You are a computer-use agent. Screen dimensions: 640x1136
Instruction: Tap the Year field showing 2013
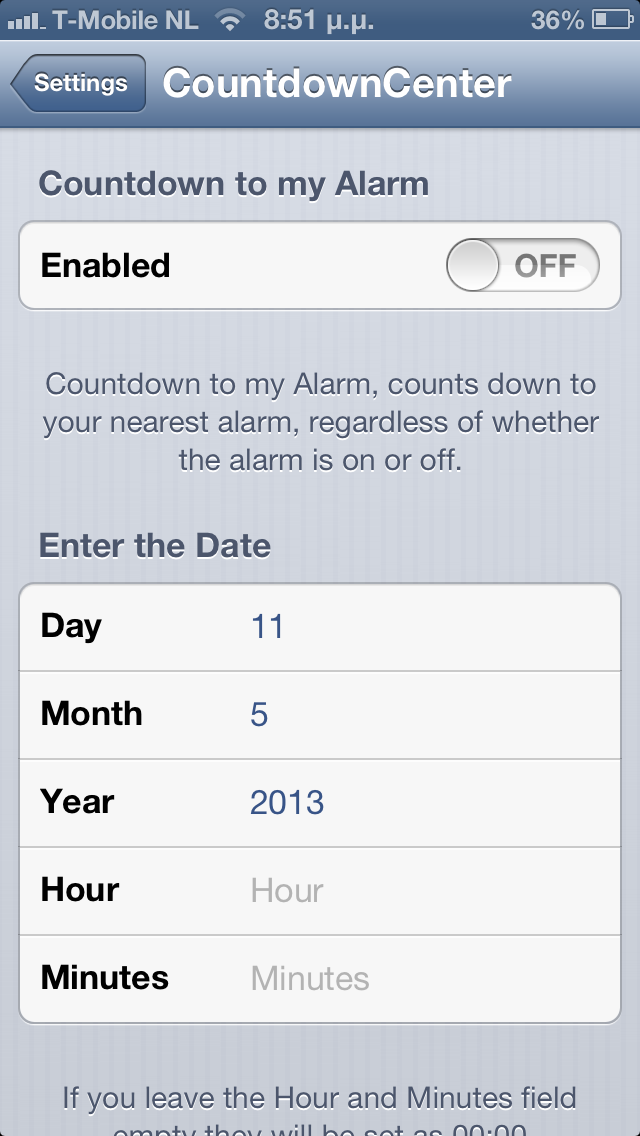pyautogui.click(x=420, y=803)
